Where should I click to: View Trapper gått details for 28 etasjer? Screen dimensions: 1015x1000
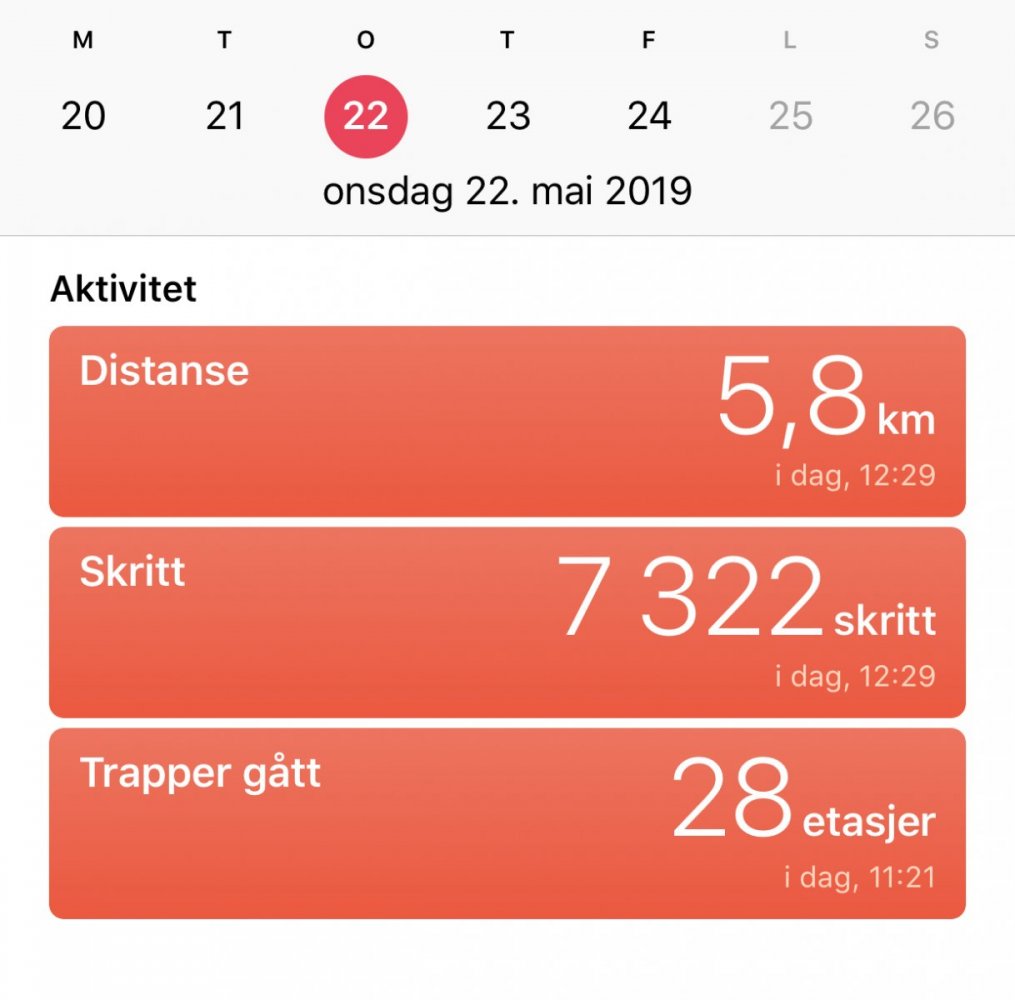pyautogui.click(x=507, y=823)
